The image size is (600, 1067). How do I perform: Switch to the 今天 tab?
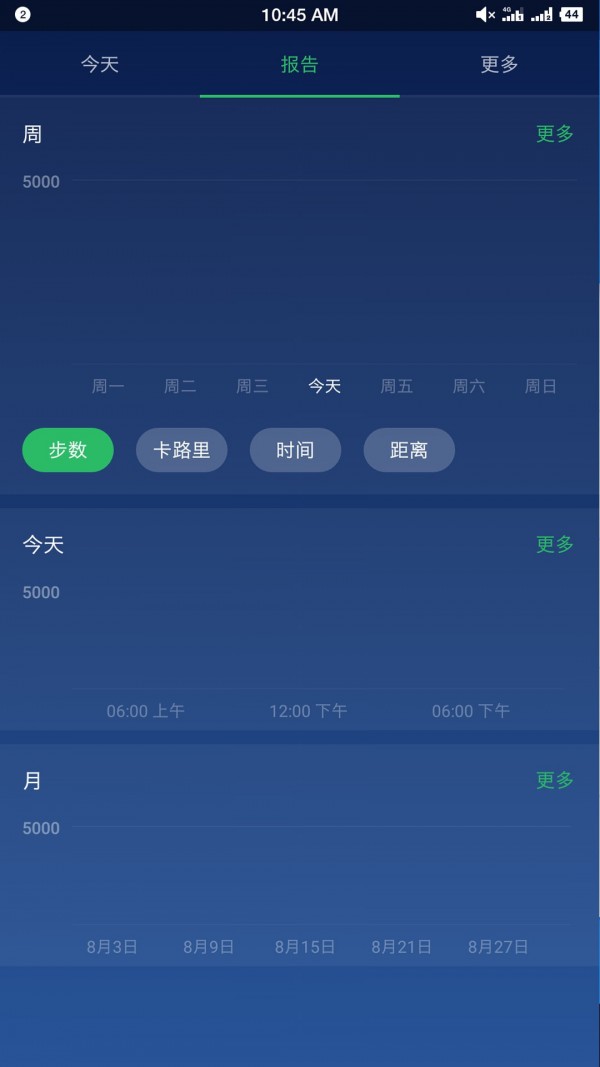(x=100, y=64)
